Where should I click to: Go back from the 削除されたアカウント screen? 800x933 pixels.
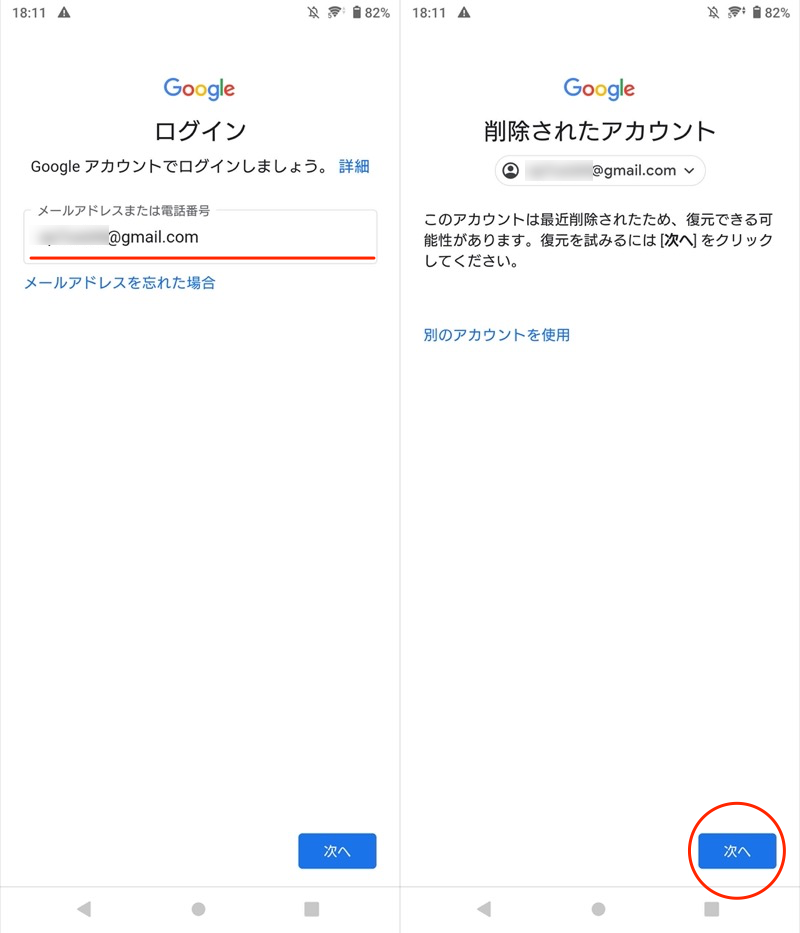click(484, 909)
